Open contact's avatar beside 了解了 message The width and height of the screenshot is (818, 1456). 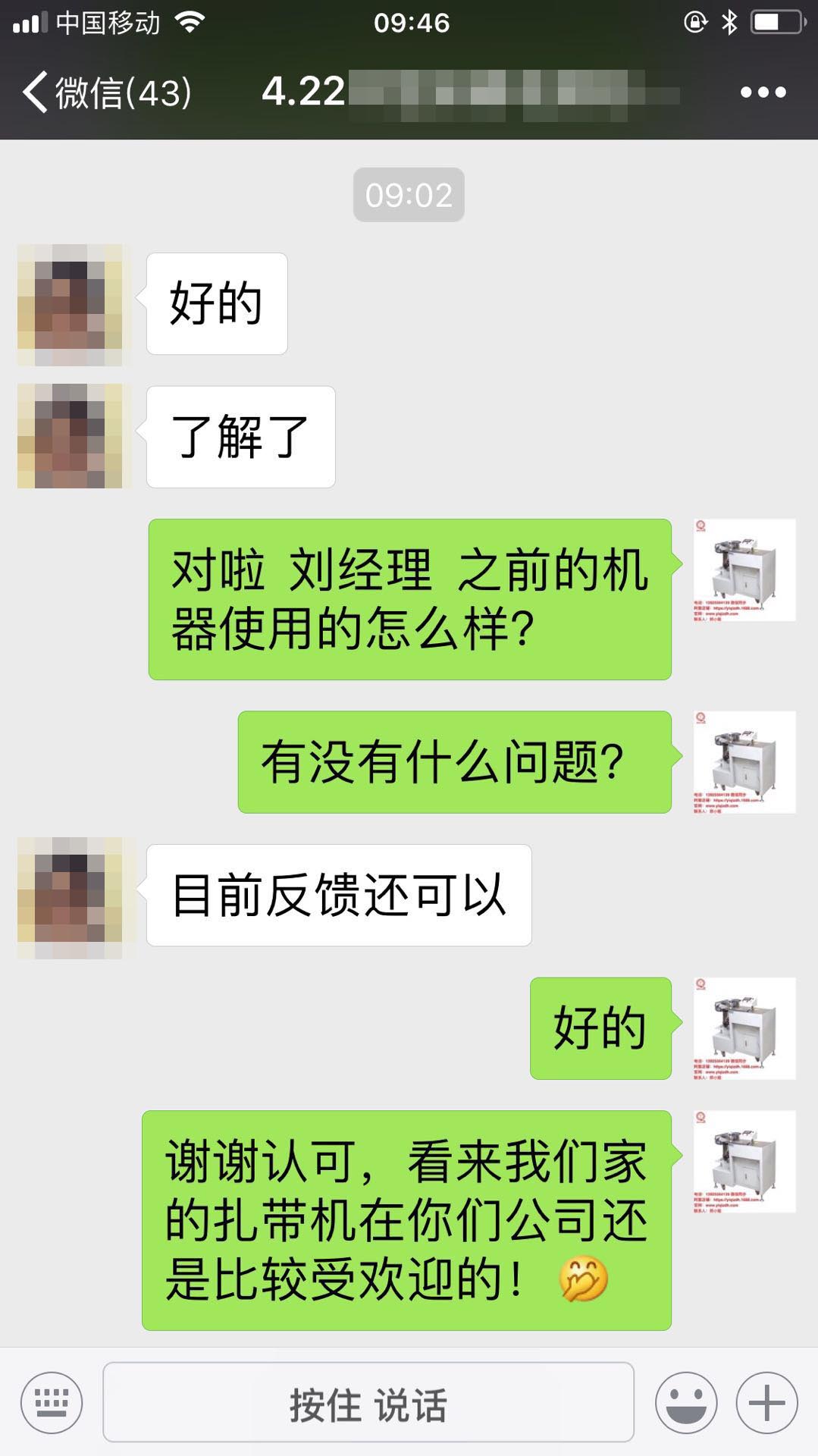click(x=70, y=436)
